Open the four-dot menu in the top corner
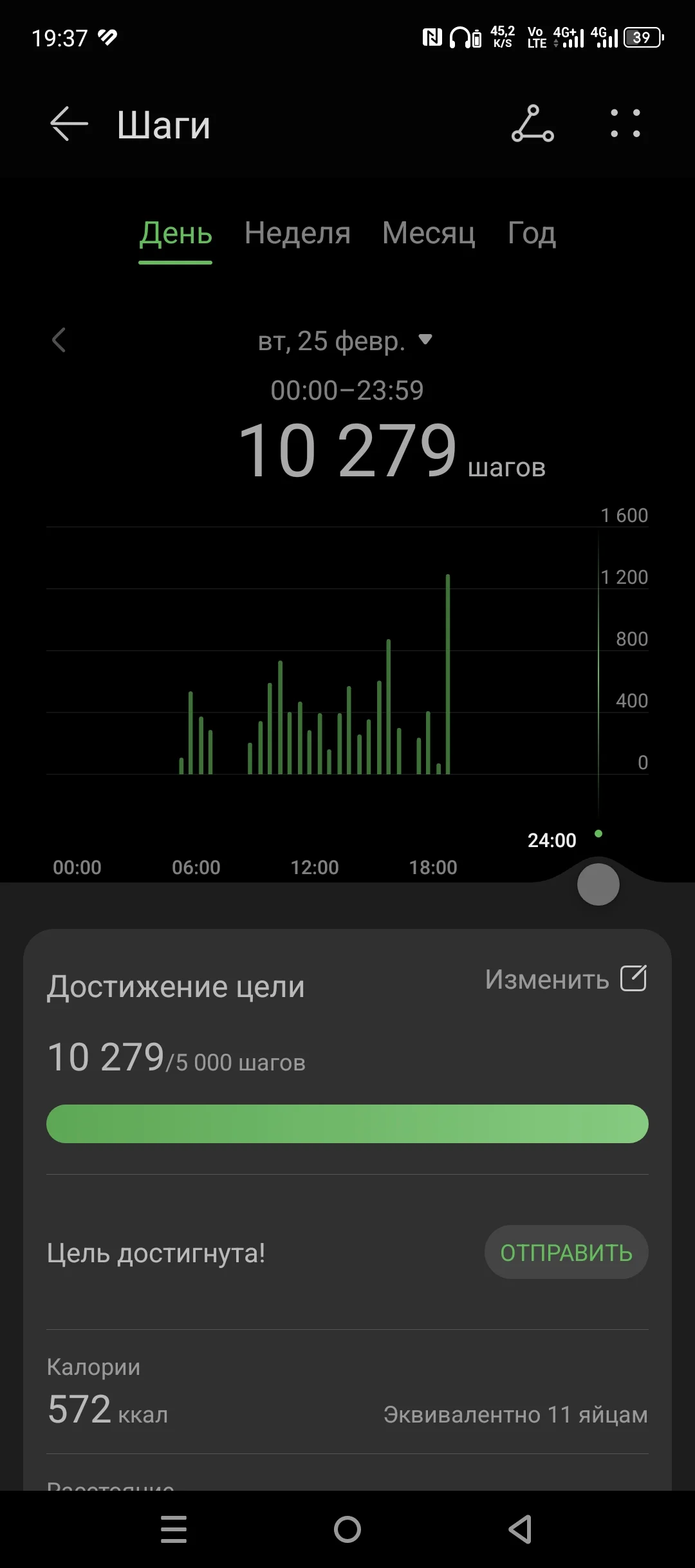695x1568 pixels. click(624, 124)
